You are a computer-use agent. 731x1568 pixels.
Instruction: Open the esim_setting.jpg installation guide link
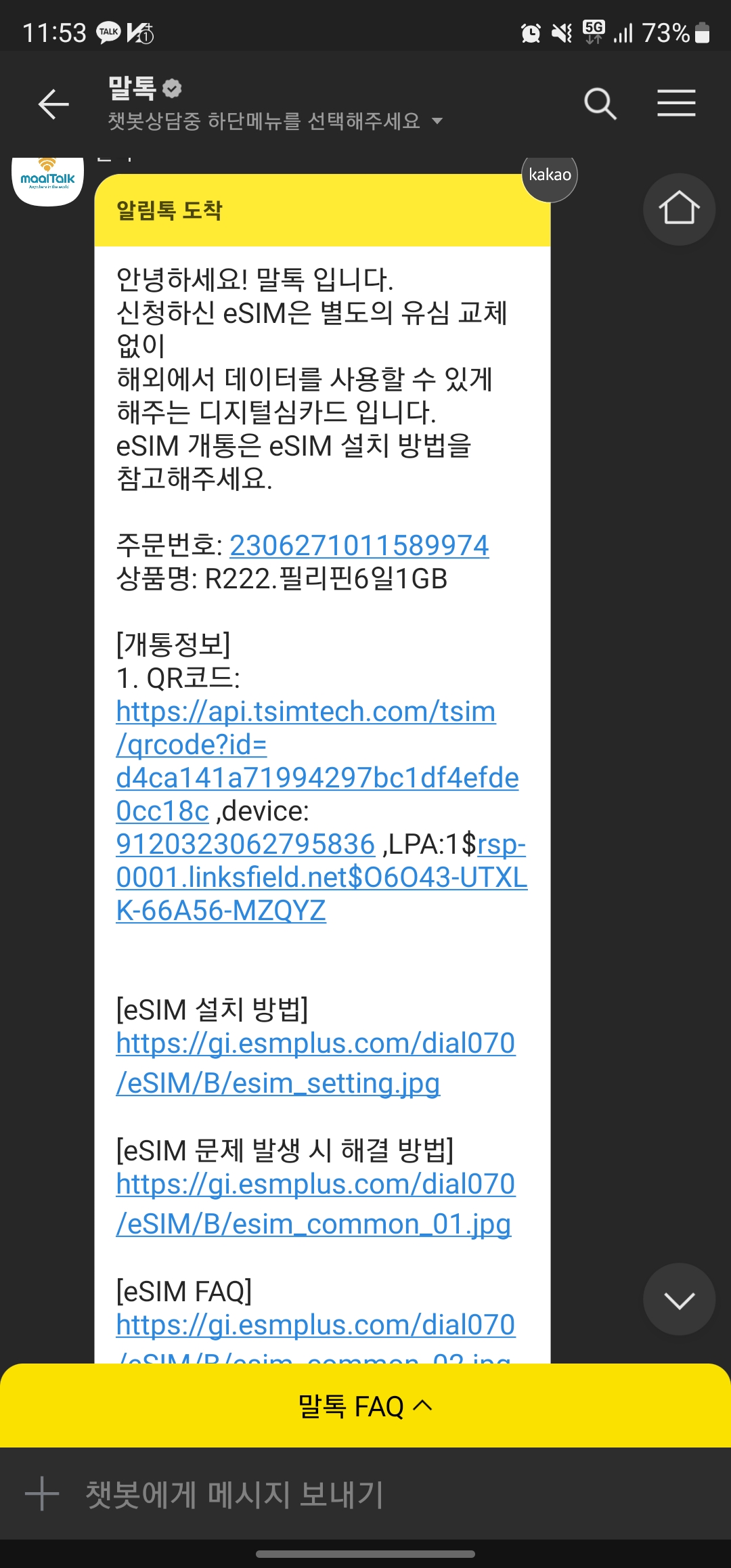tap(315, 1063)
